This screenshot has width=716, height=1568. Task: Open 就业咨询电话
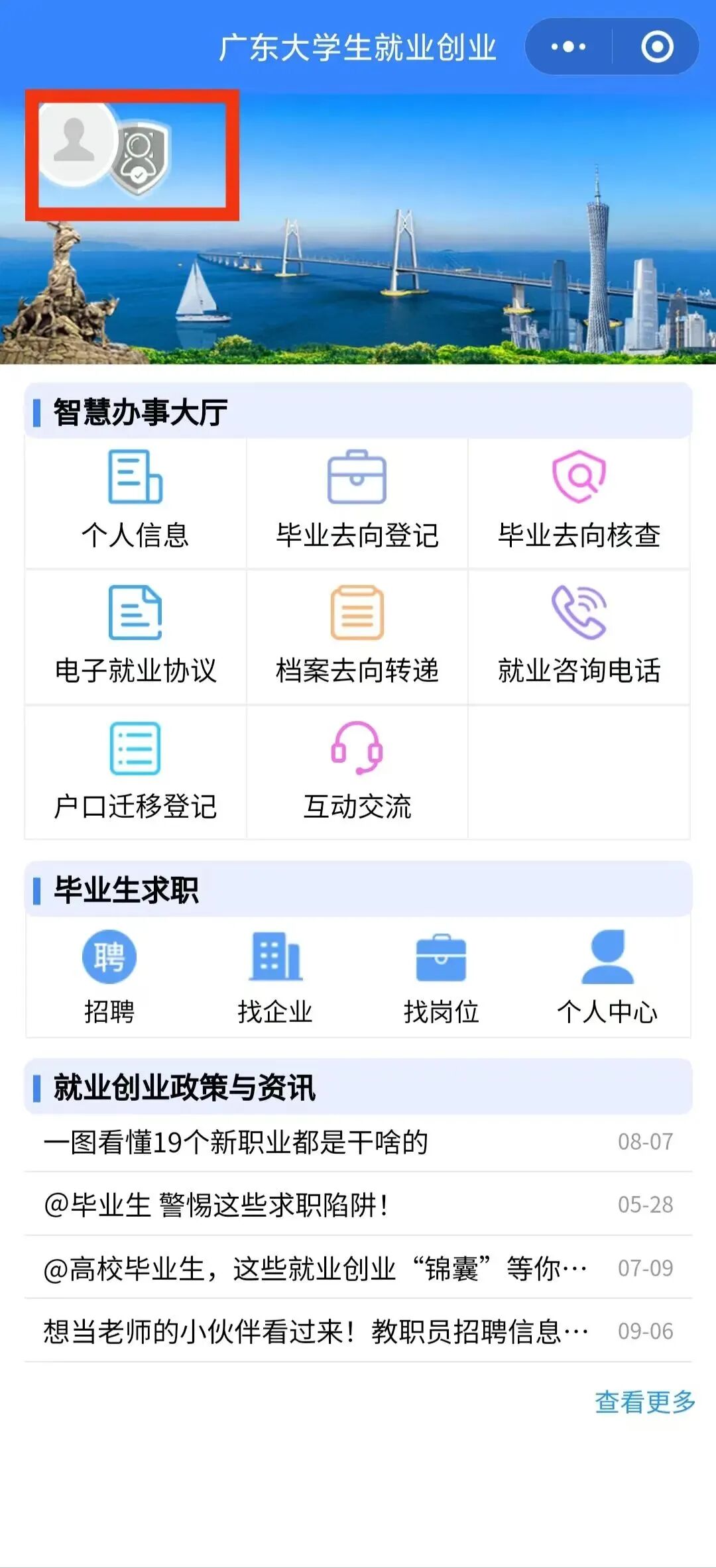579,636
